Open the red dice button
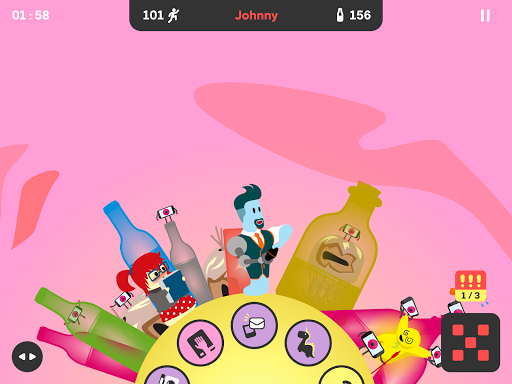This screenshot has height=384, width=512. click(470, 343)
